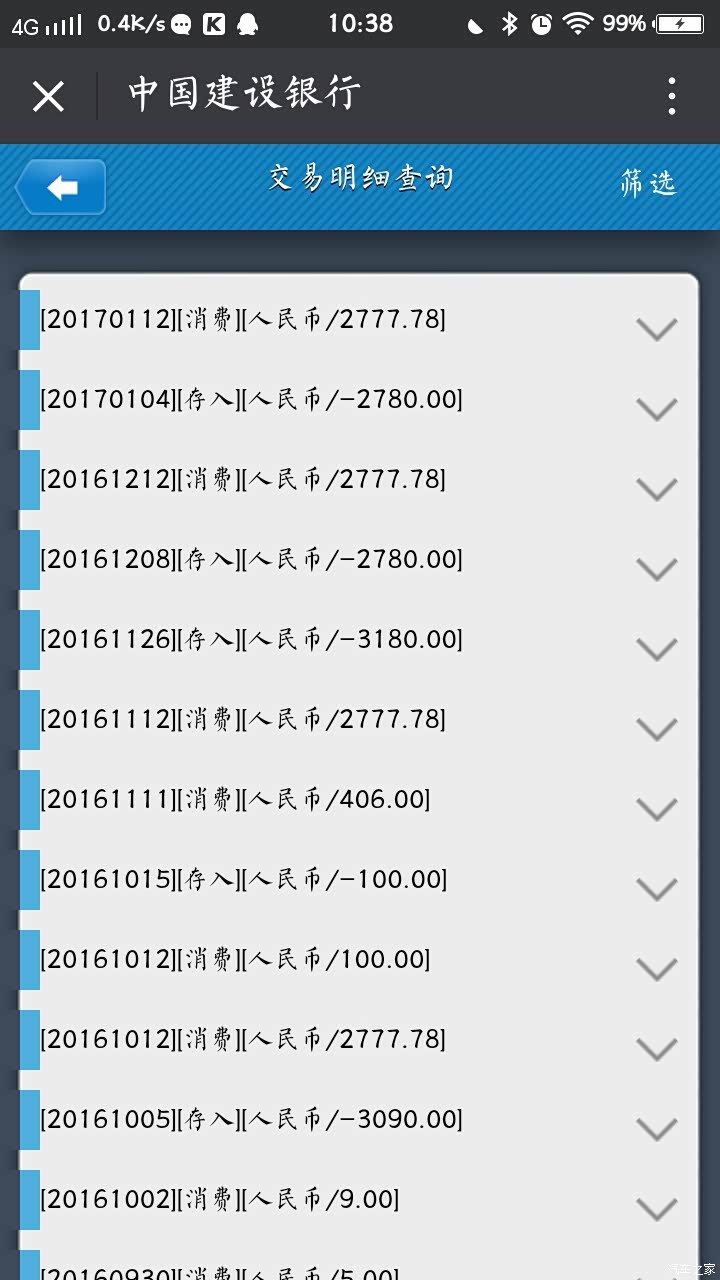
Task: Expand the 20161111 消费 406.00 transaction
Action: [x=656, y=809]
